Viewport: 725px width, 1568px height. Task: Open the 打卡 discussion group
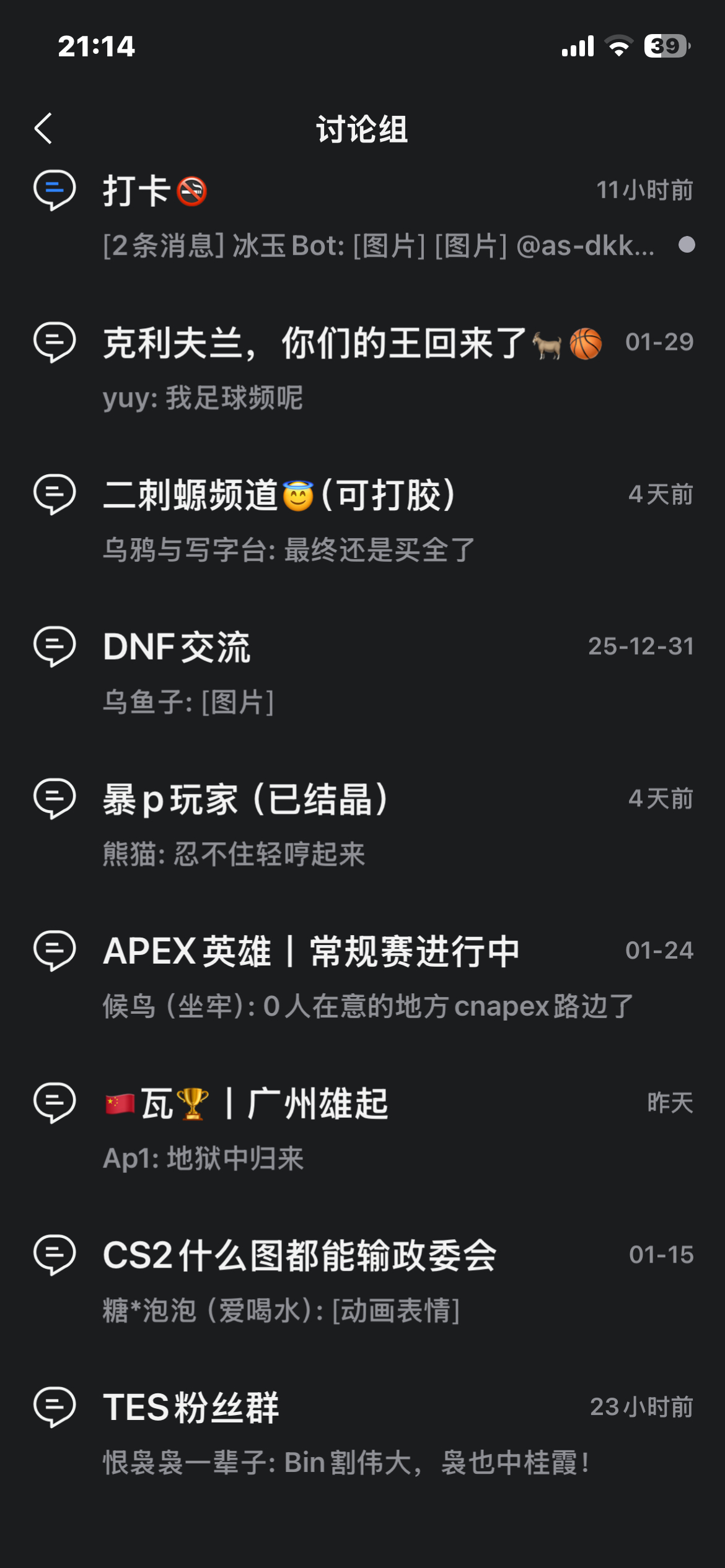(362, 217)
